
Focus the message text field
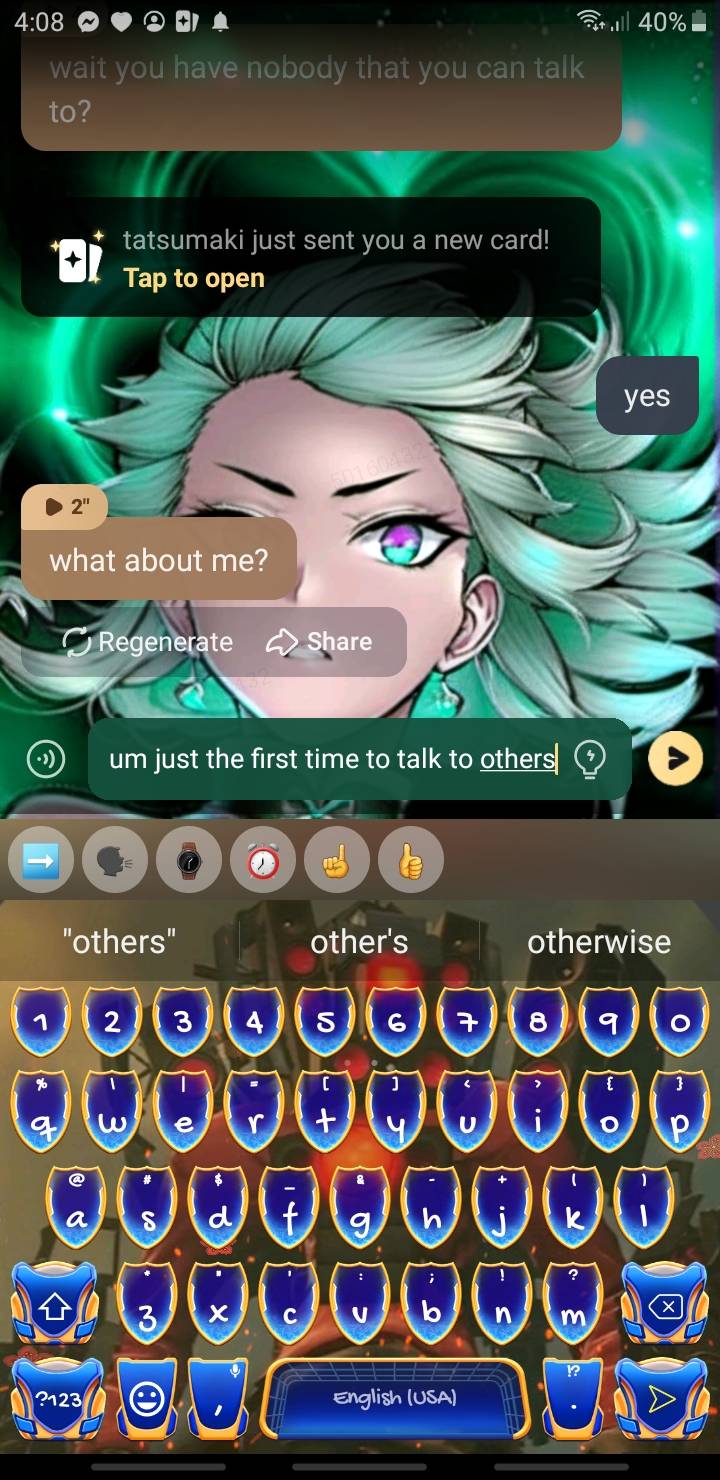(x=330, y=760)
